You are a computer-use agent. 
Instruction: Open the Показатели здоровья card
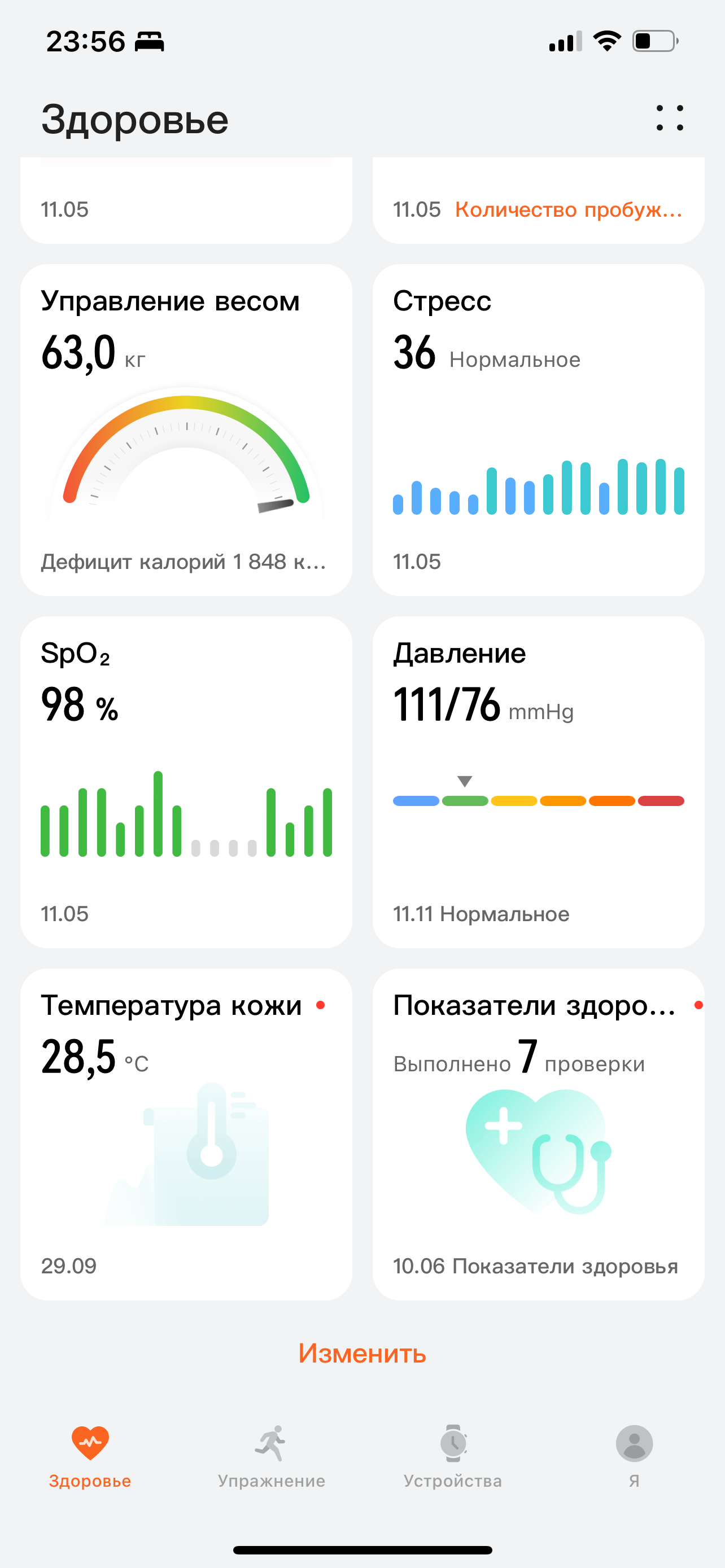coord(538,1134)
